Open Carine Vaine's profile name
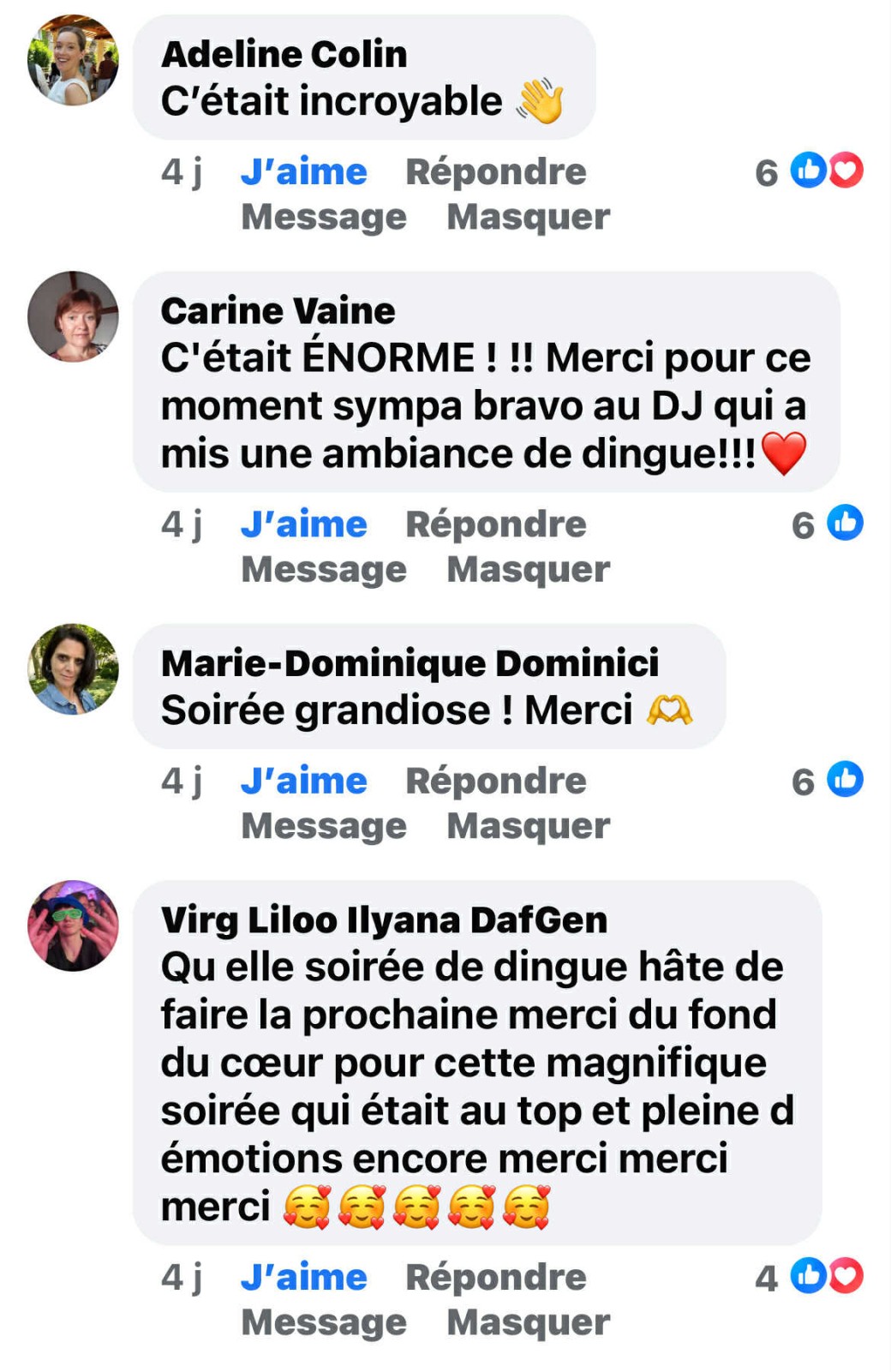This screenshot has width=891, height=1372. click(x=278, y=311)
